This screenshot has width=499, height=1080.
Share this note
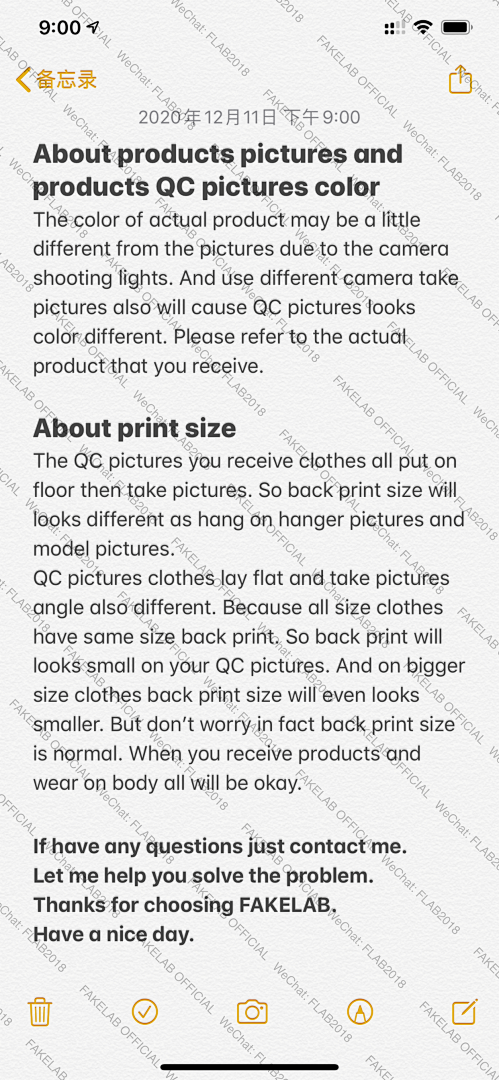(x=460, y=79)
